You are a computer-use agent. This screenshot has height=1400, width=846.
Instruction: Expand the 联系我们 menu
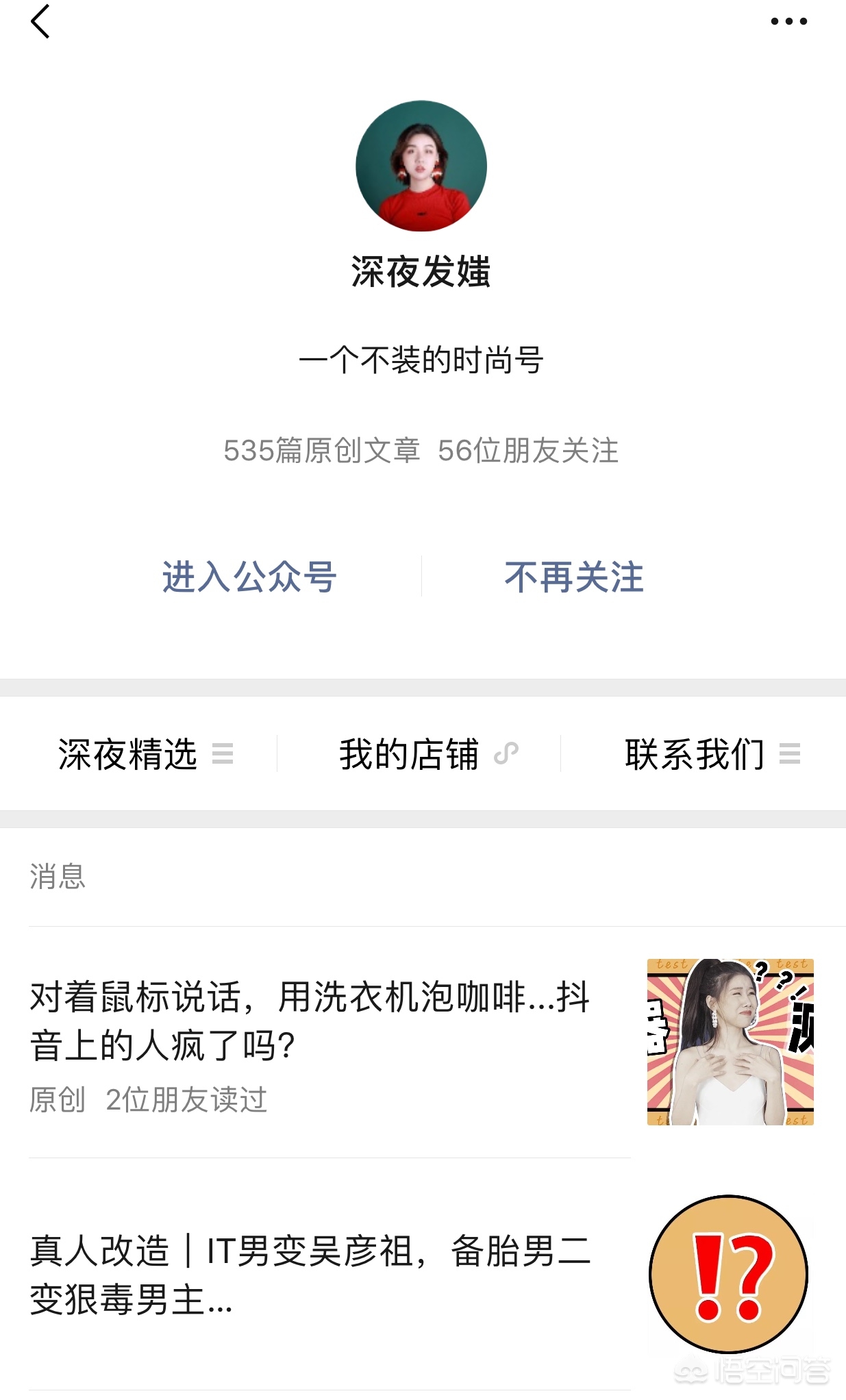point(711,754)
